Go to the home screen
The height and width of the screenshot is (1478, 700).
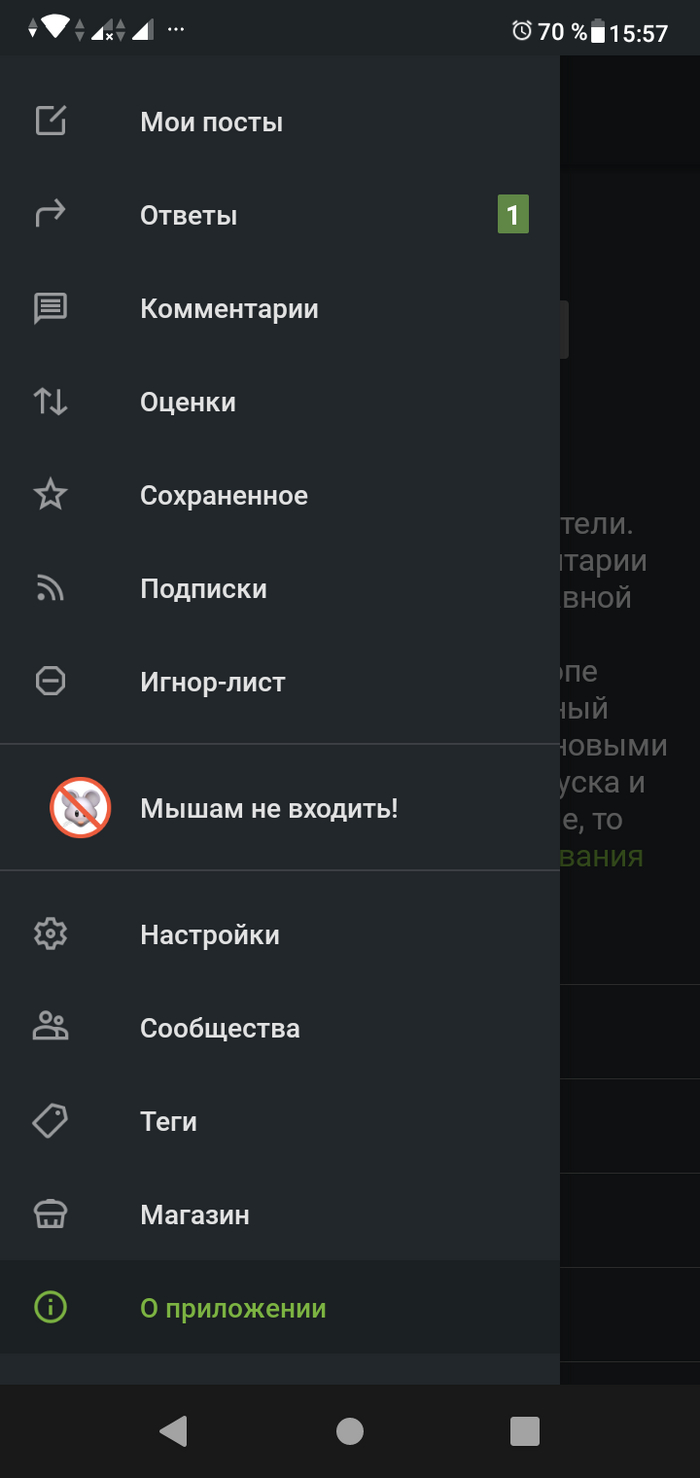coord(350,1431)
